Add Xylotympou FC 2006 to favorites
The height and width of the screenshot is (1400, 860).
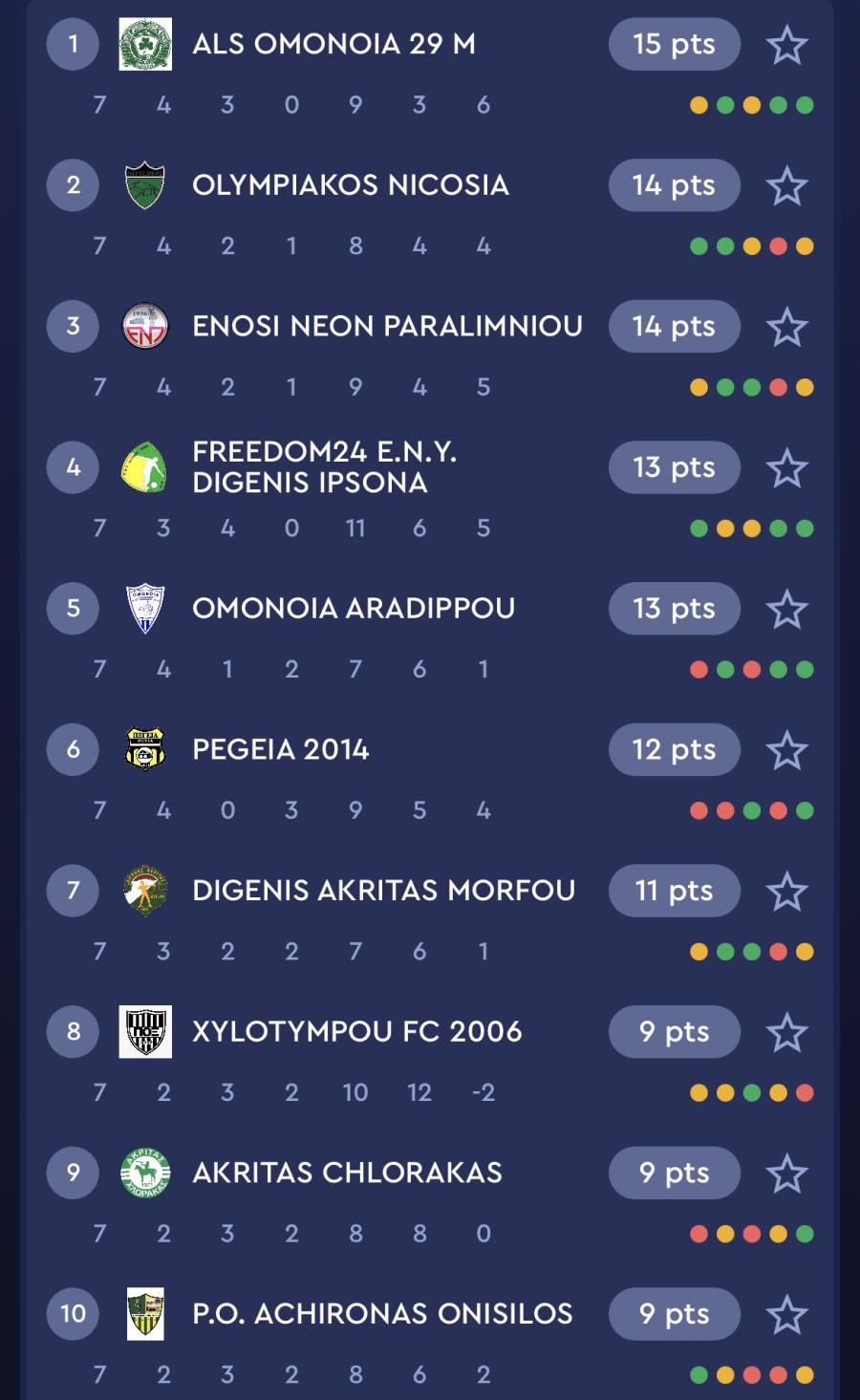coord(786,1032)
